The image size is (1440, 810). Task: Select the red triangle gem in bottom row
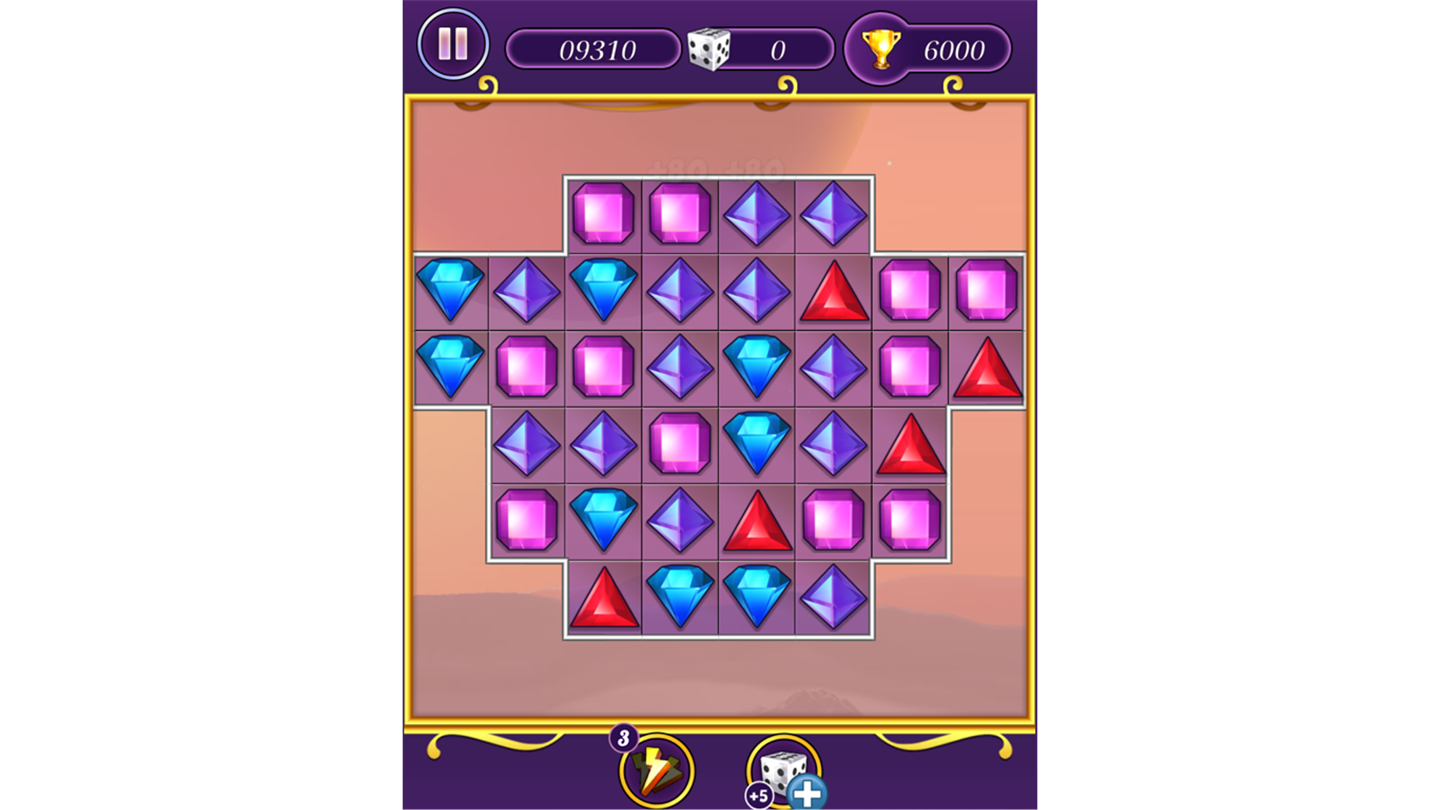[604, 598]
